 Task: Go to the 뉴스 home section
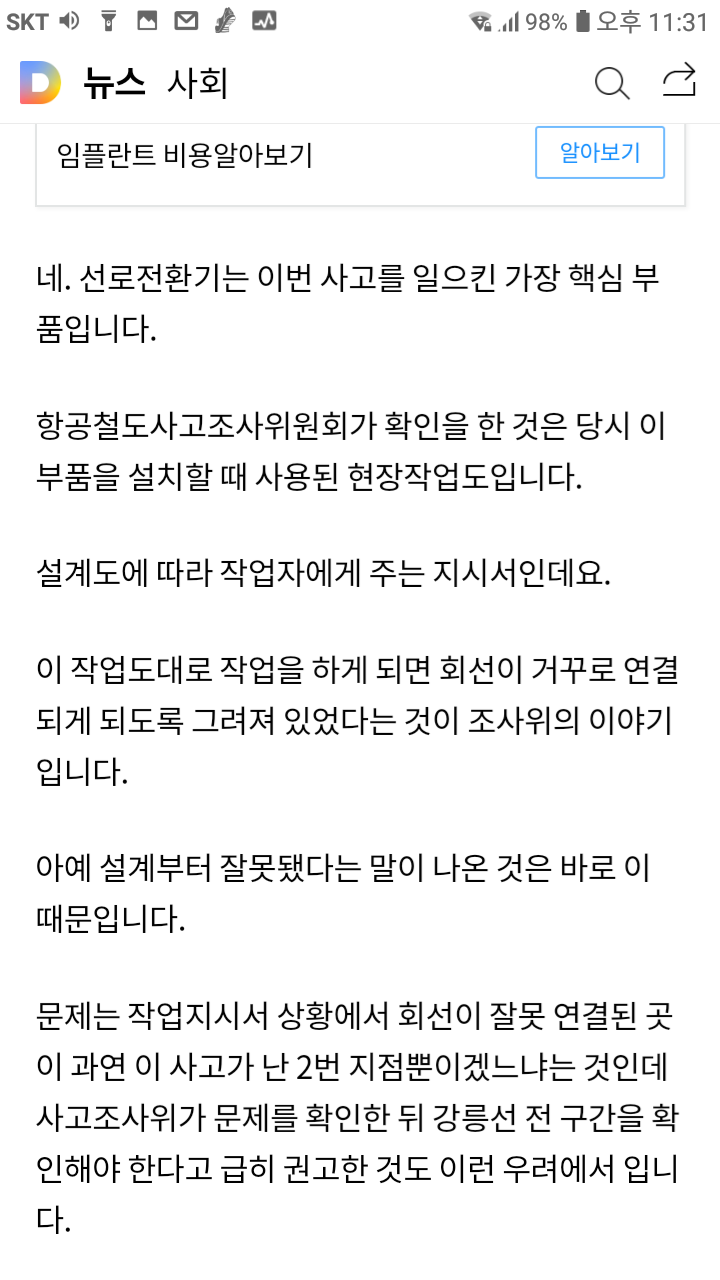coord(115,83)
